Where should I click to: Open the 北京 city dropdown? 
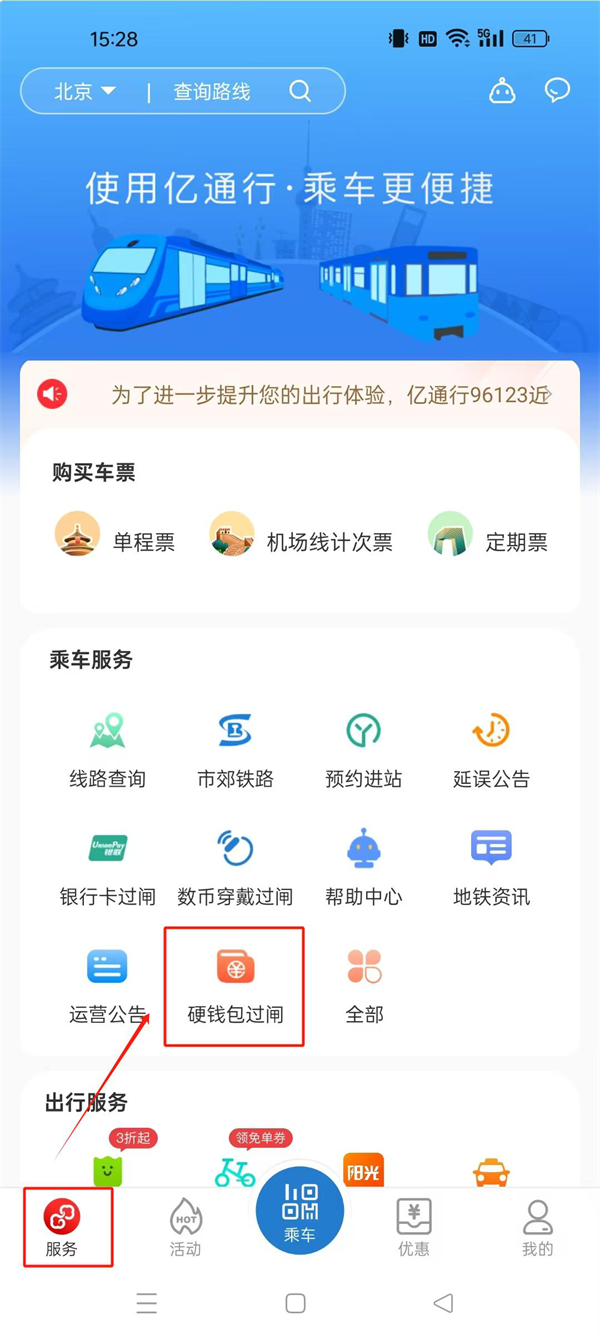tap(84, 92)
